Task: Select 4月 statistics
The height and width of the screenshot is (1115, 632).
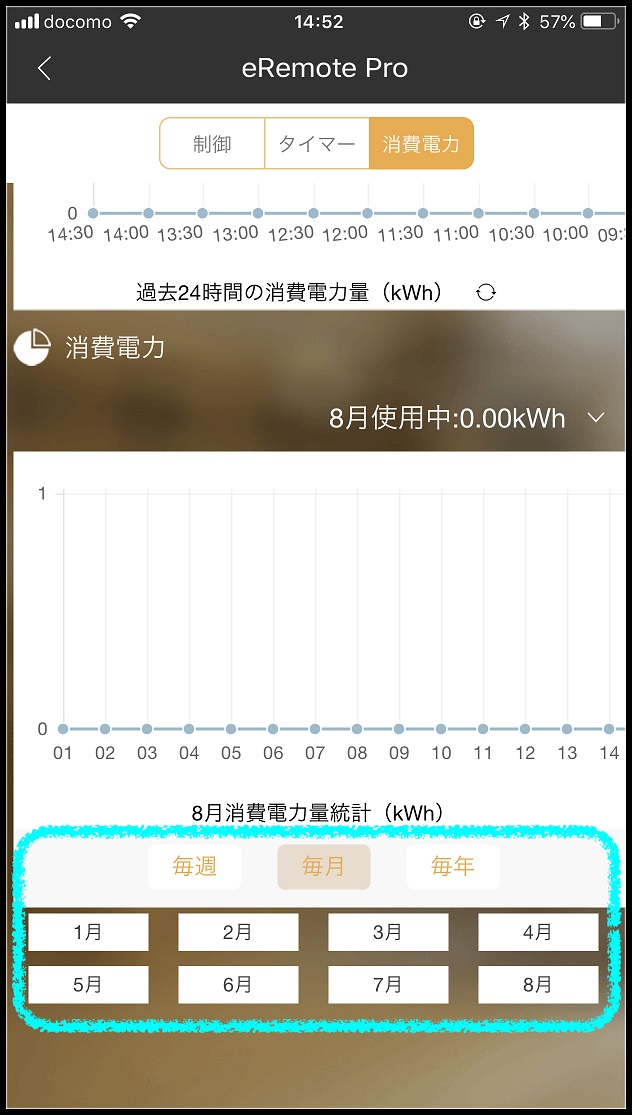Action: pyautogui.click(x=538, y=932)
